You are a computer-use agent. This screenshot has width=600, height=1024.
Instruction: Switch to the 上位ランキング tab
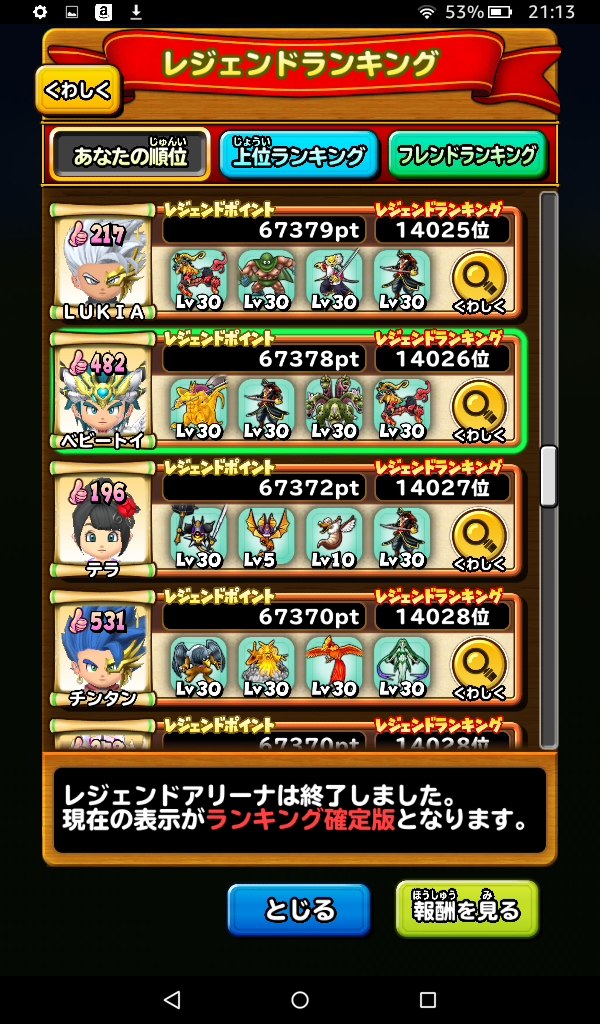[x=299, y=155]
